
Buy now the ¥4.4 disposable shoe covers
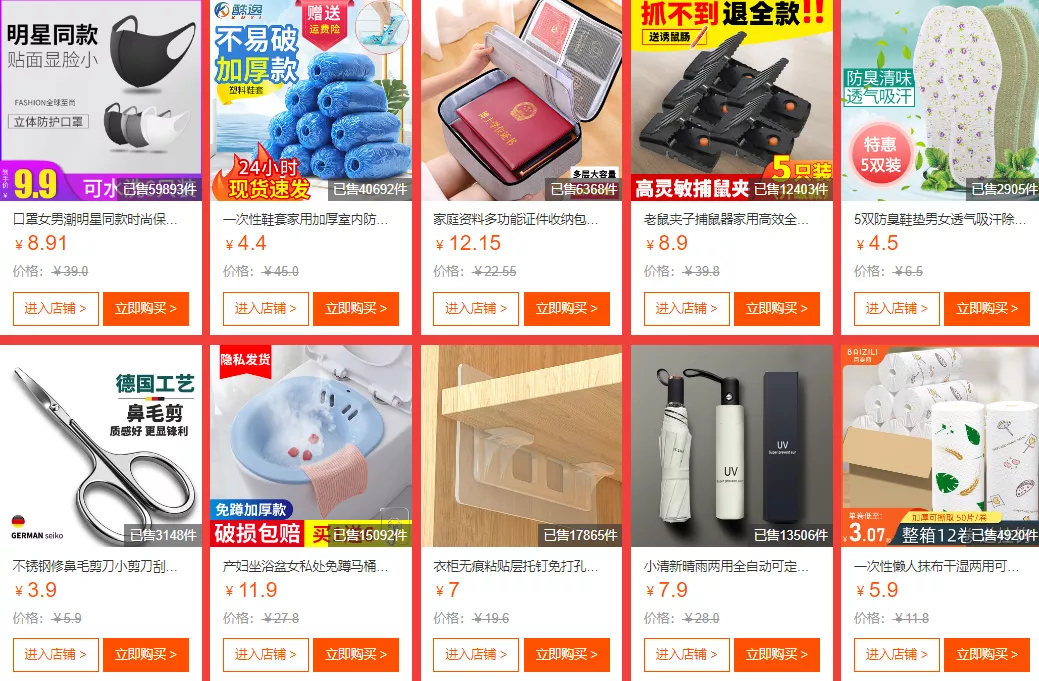click(355, 309)
